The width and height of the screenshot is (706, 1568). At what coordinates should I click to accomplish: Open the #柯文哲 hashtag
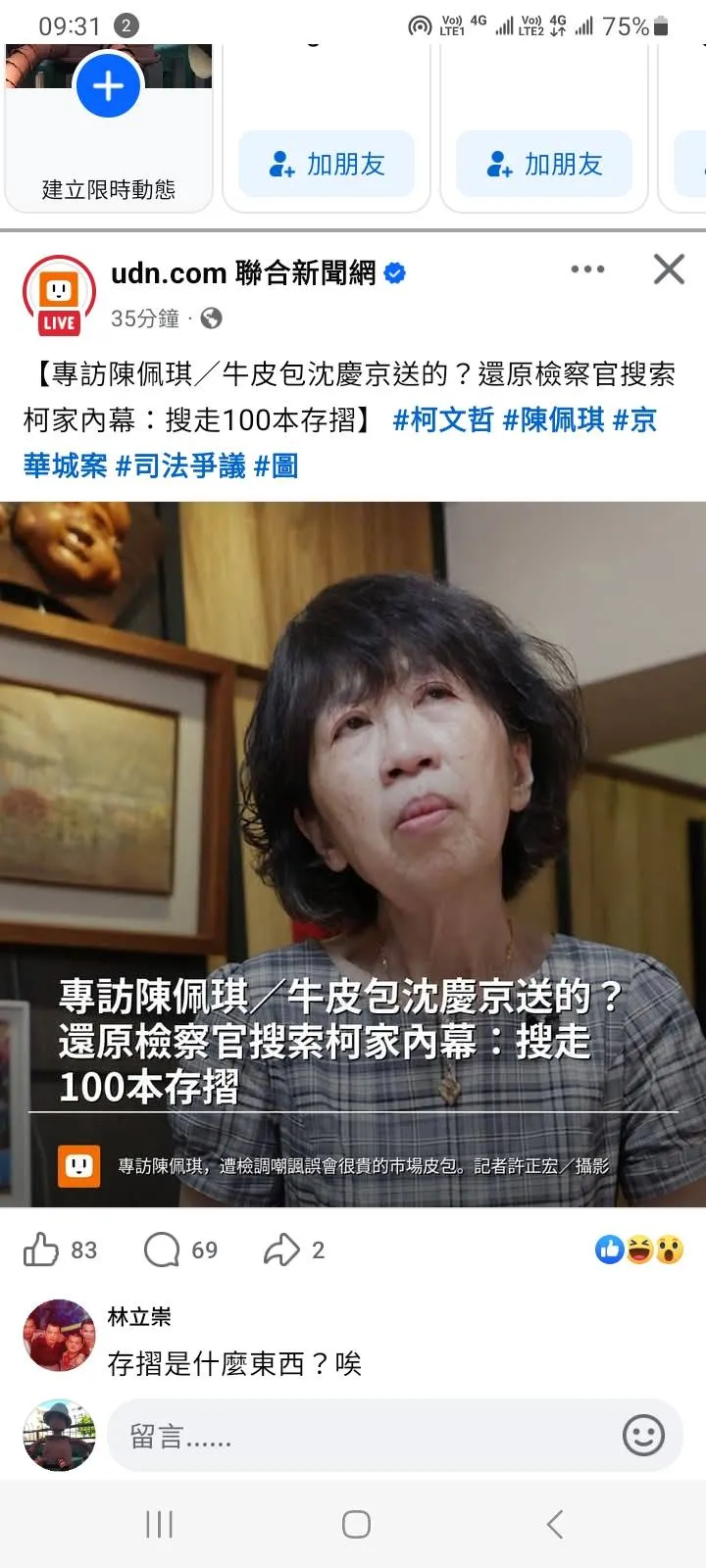[443, 420]
